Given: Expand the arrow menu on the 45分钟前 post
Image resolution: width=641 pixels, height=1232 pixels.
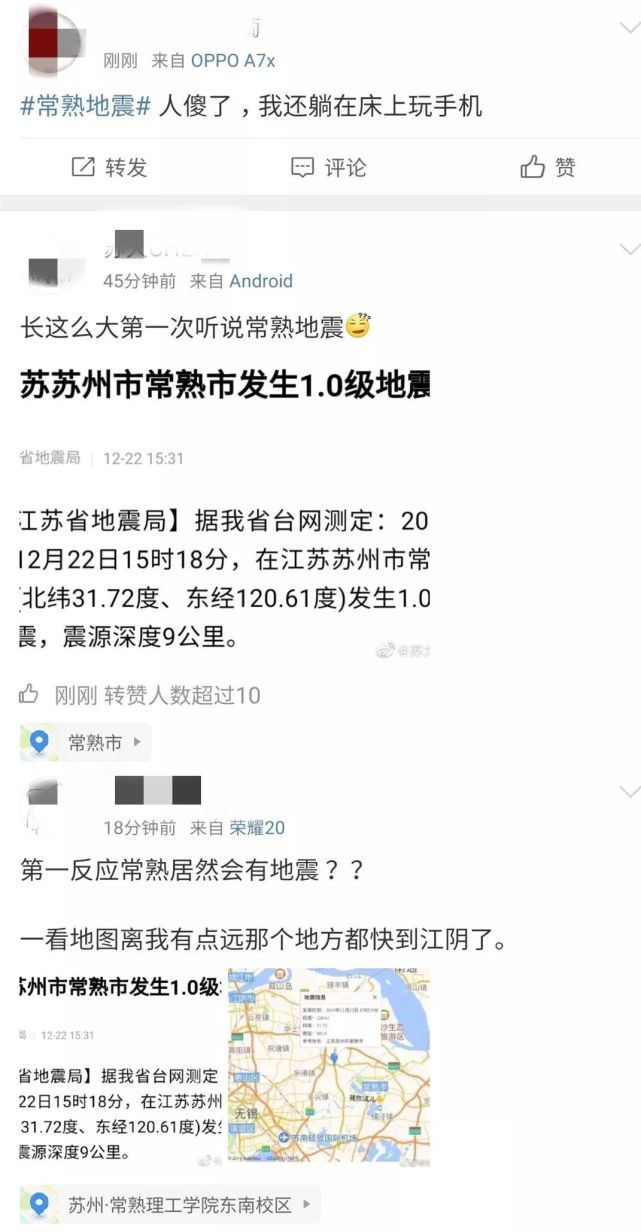Looking at the screenshot, I should coord(629,248).
